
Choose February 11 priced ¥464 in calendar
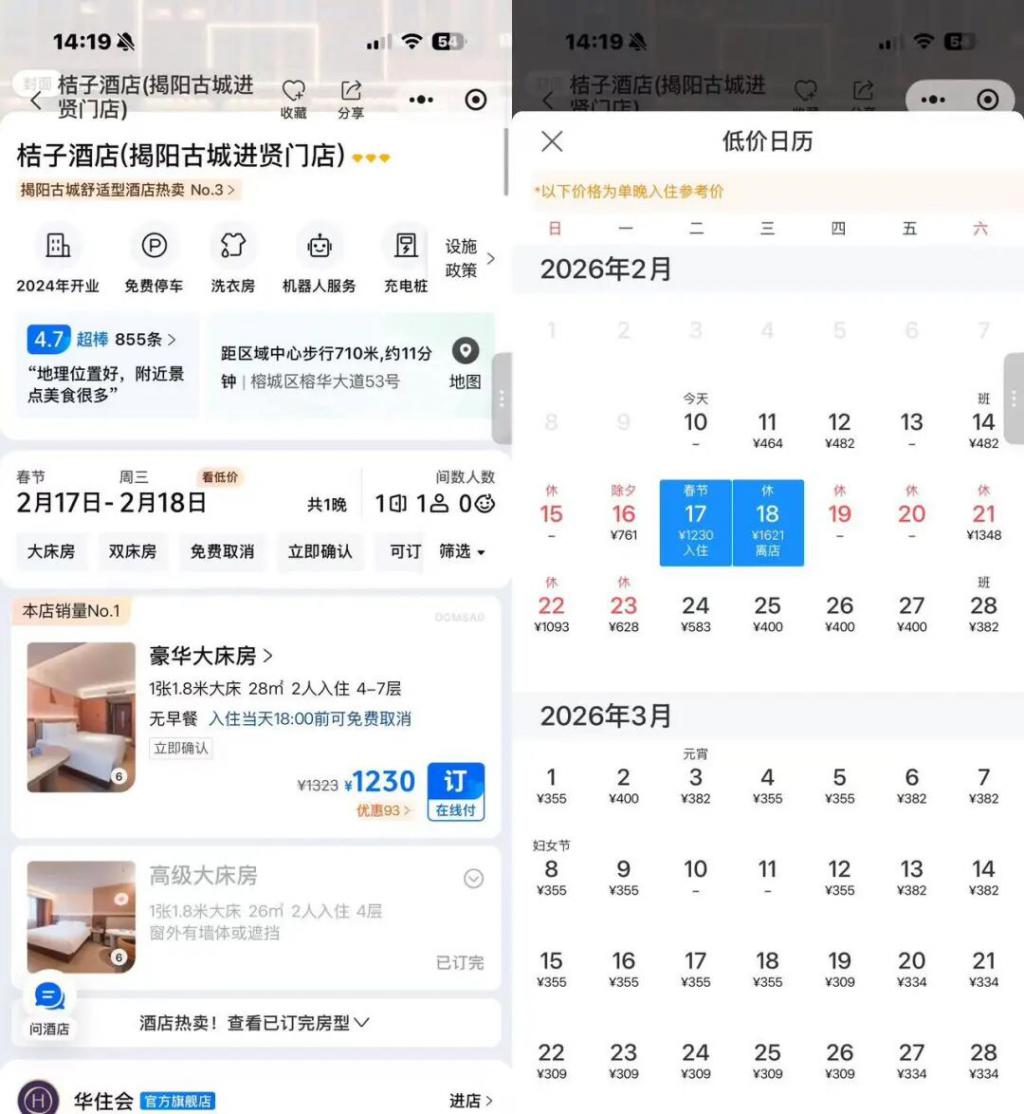767,430
